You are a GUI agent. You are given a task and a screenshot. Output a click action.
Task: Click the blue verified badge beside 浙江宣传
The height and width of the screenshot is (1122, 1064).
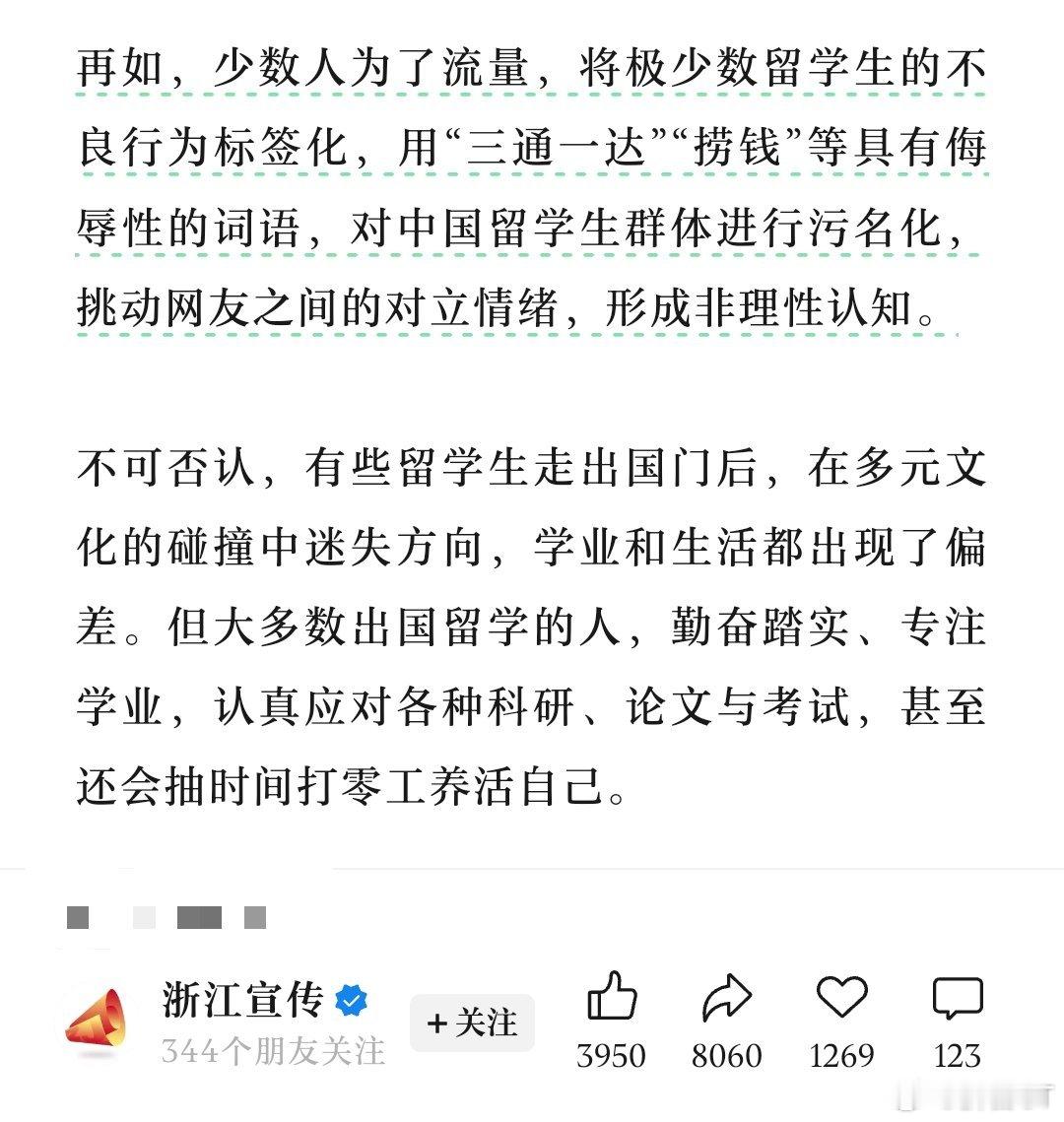pos(352,1000)
